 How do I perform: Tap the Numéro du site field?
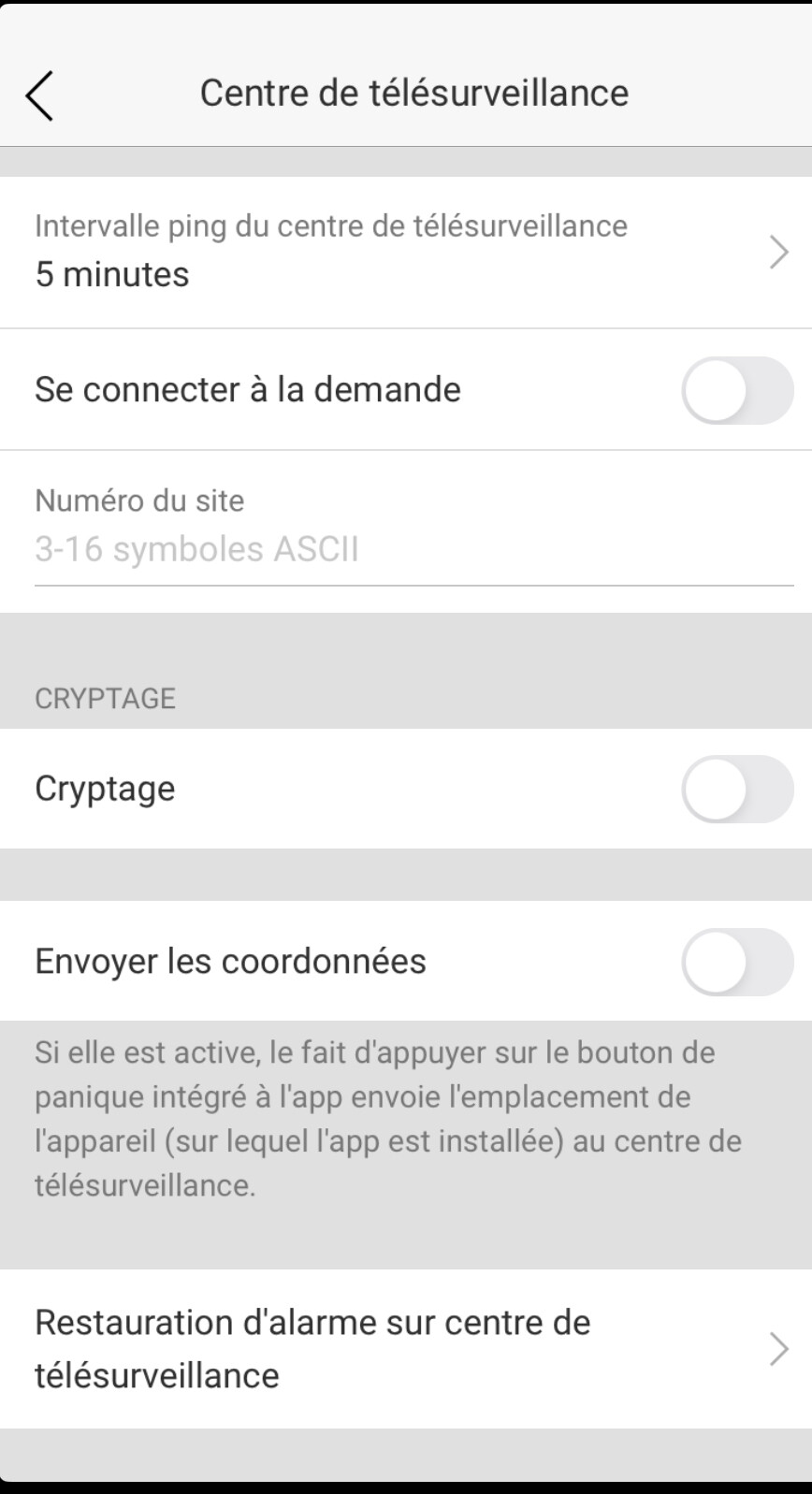coord(413,549)
